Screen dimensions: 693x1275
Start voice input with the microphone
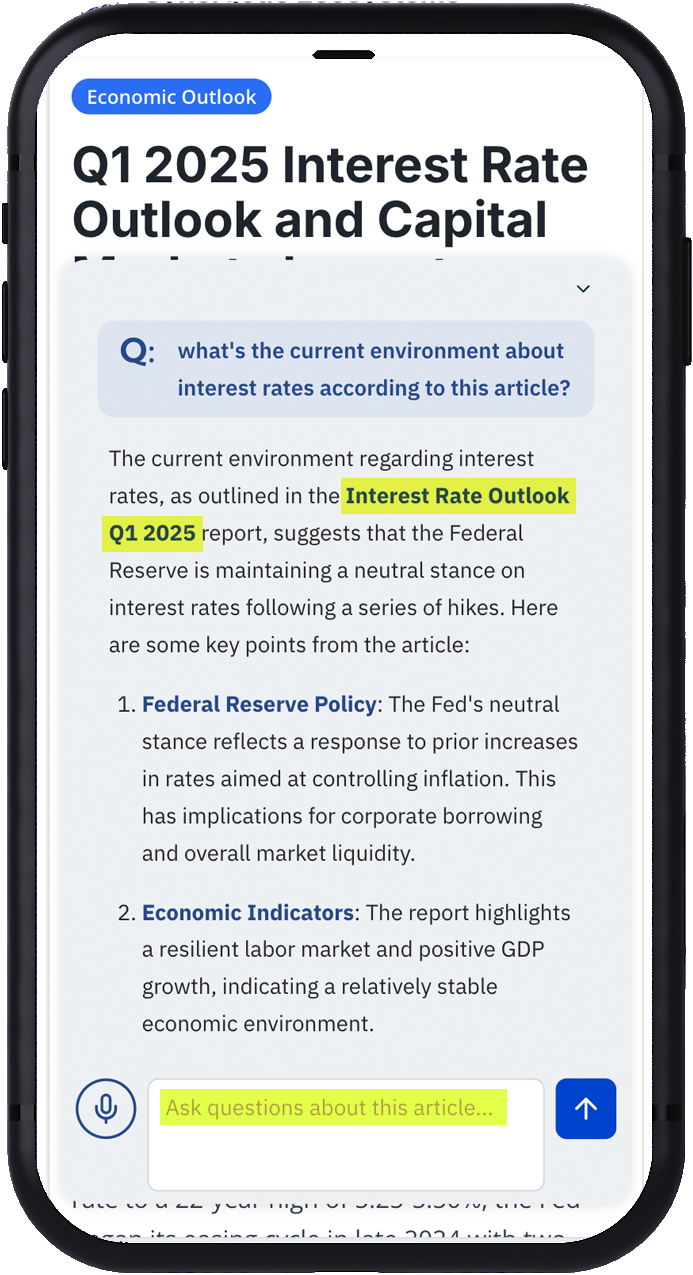click(106, 1108)
